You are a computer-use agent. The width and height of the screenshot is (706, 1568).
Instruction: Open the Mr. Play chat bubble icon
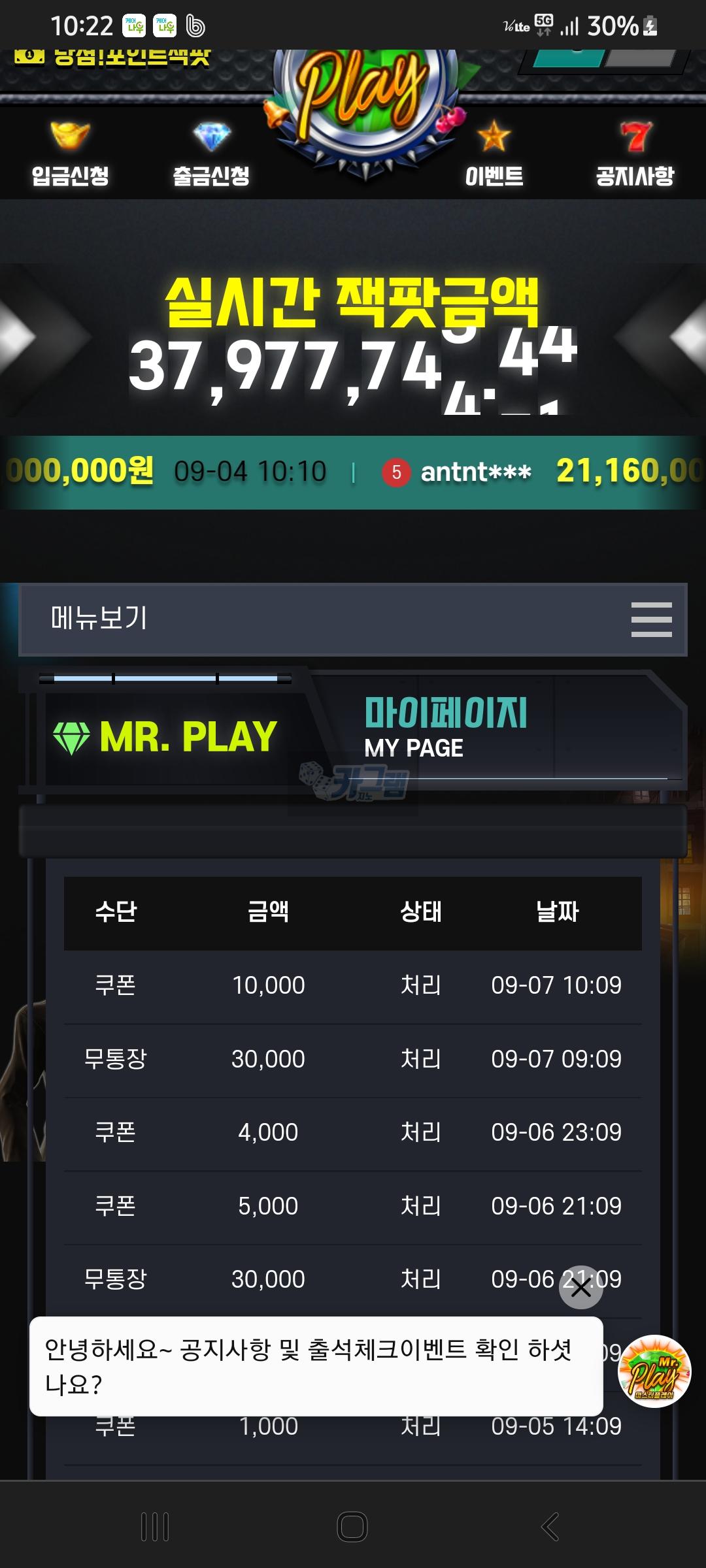click(654, 1371)
